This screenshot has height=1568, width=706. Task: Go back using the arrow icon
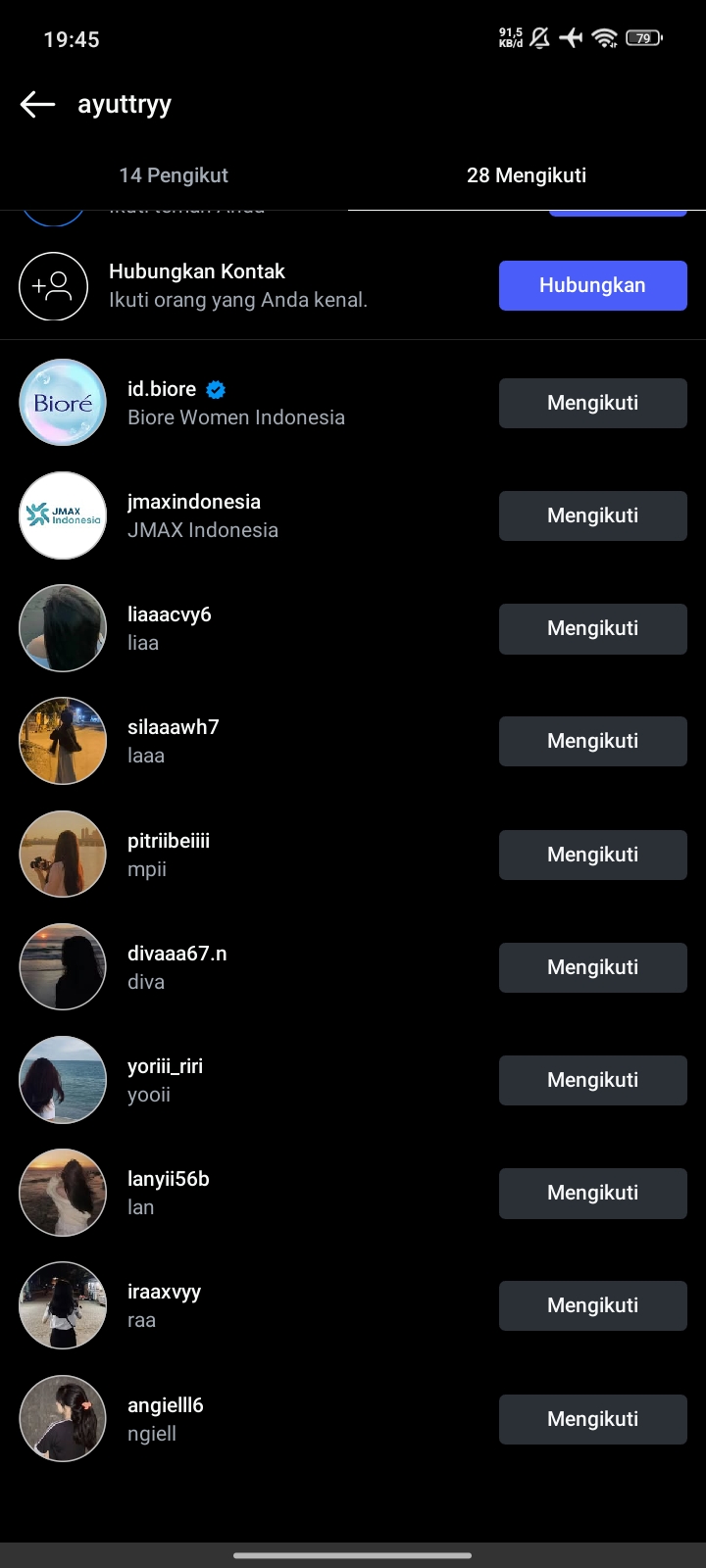37,104
